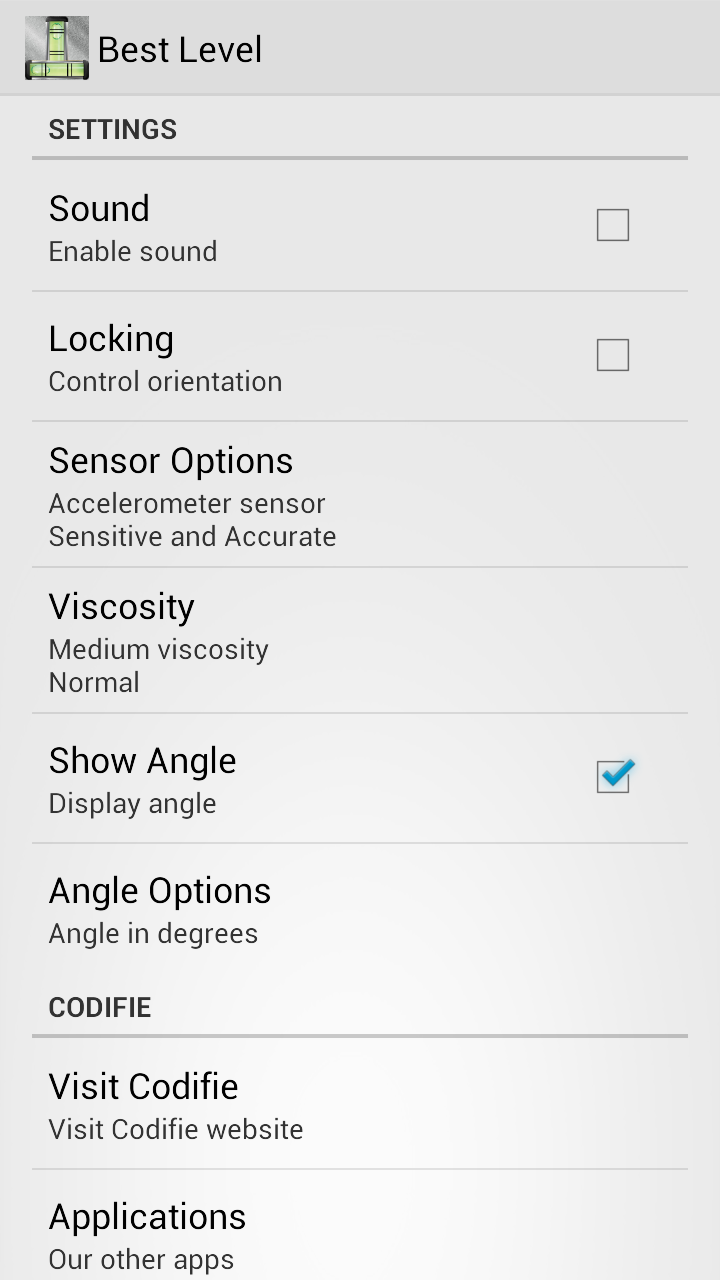Tick the Locking orientation checkbox
The width and height of the screenshot is (720, 1280).
coord(612,356)
